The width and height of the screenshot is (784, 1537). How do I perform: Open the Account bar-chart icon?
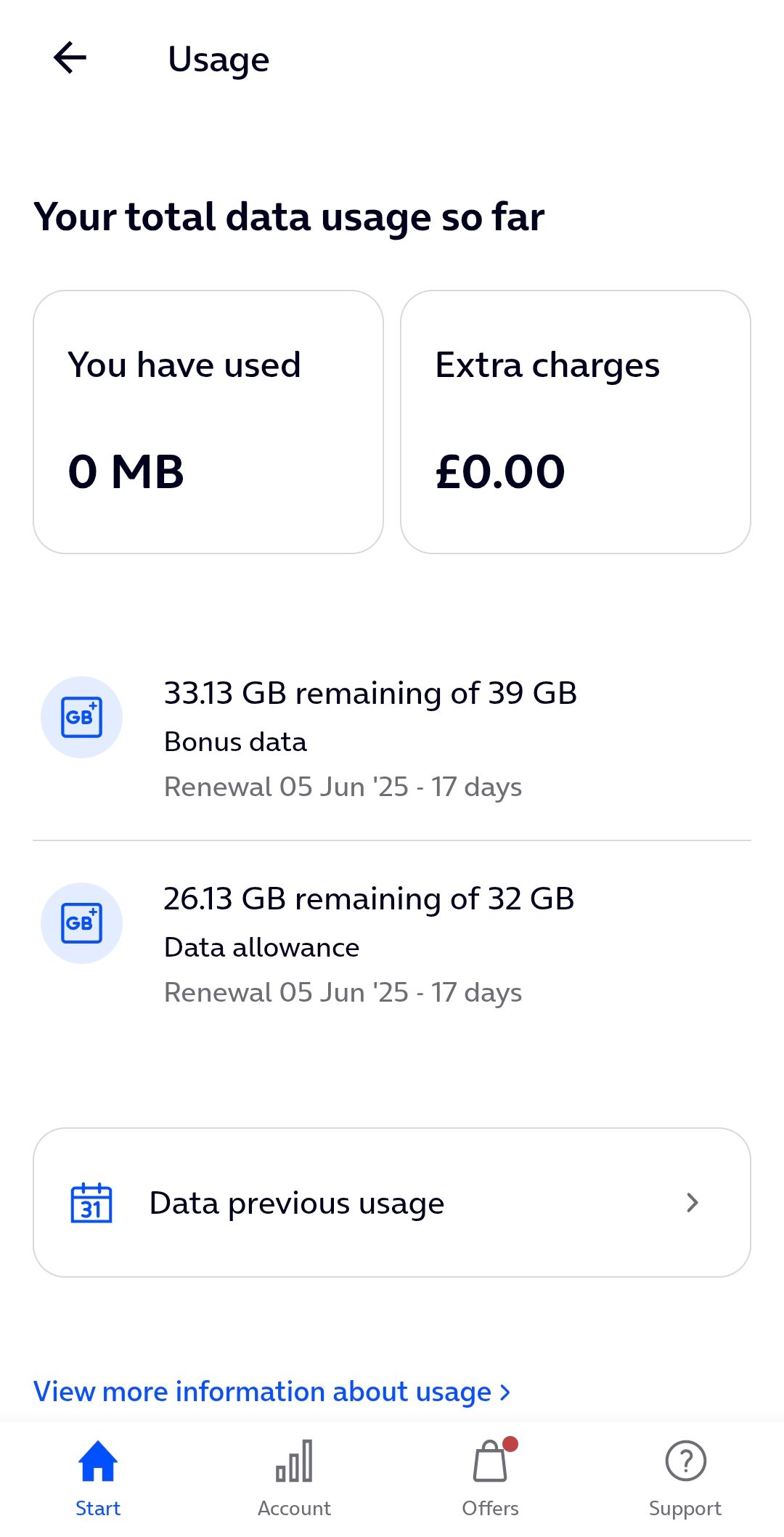(x=293, y=1461)
